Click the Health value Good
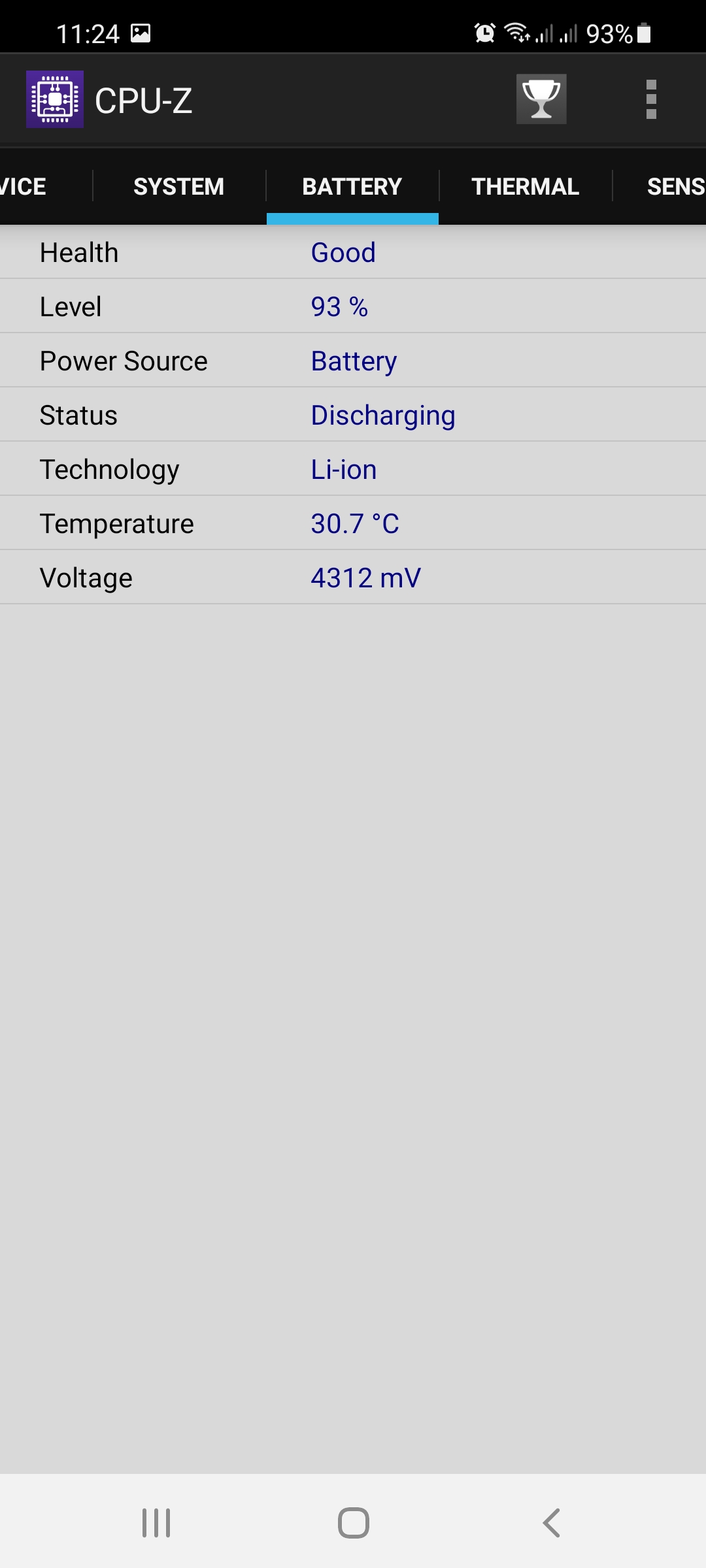706x1568 pixels. (343, 252)
